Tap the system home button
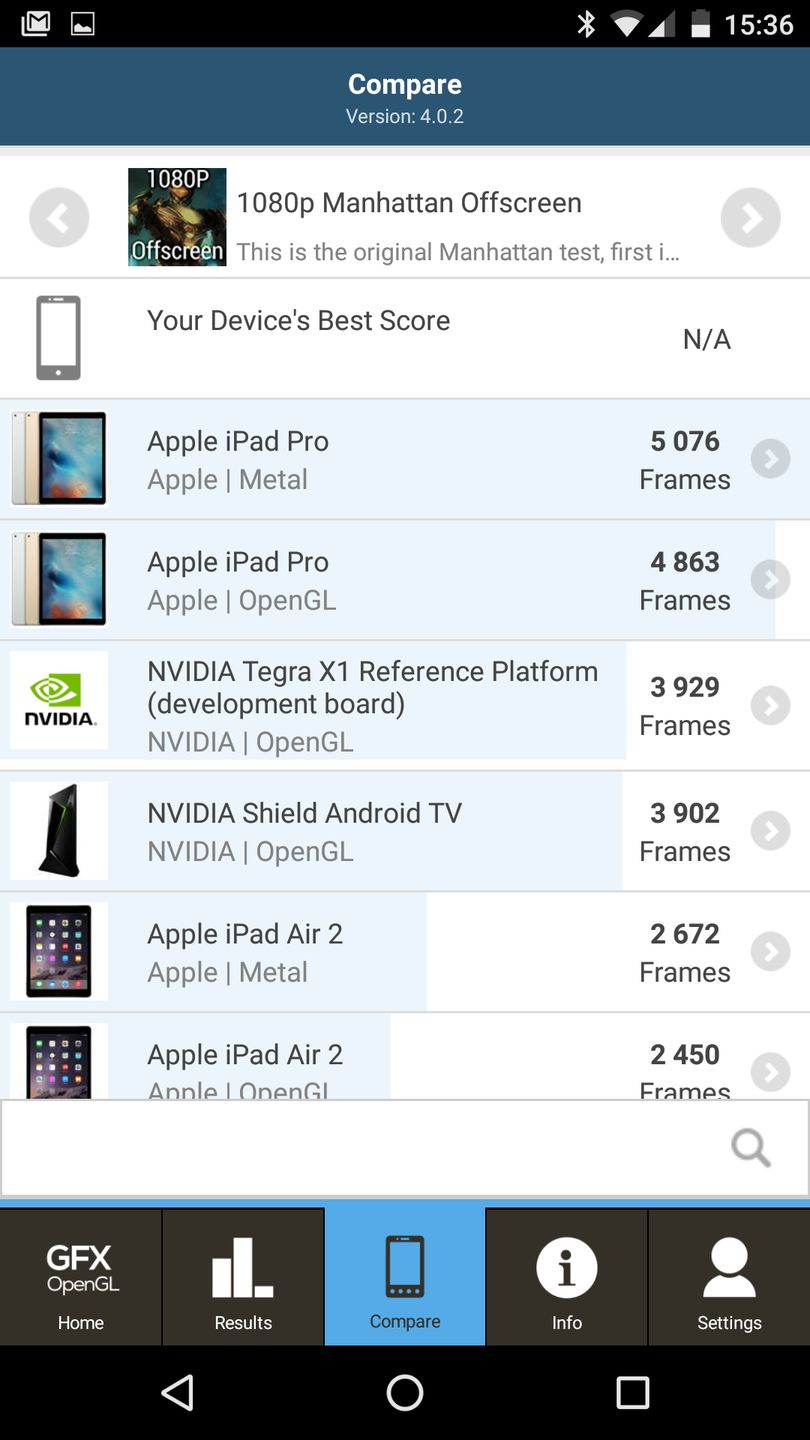 405,1392
